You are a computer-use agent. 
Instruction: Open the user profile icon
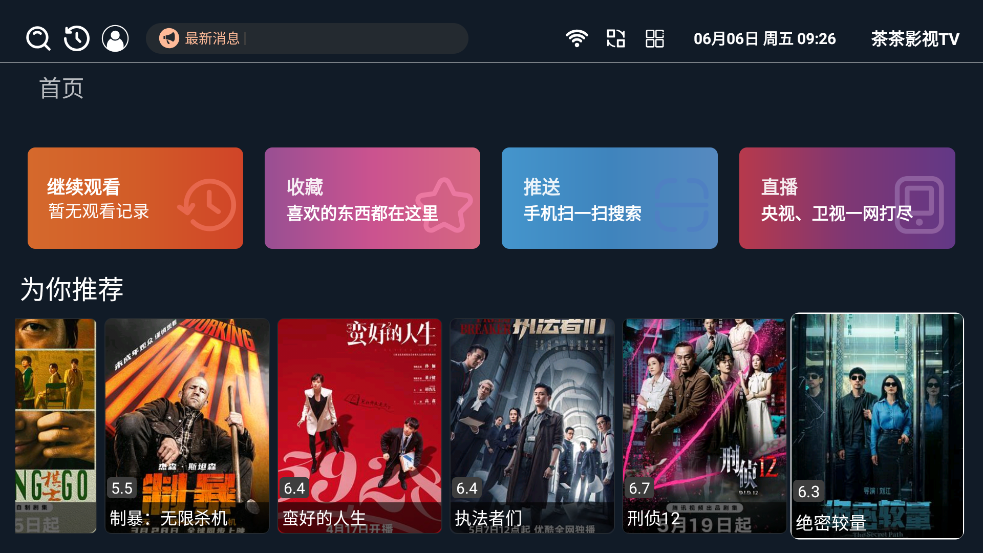[x=115, y=39]
